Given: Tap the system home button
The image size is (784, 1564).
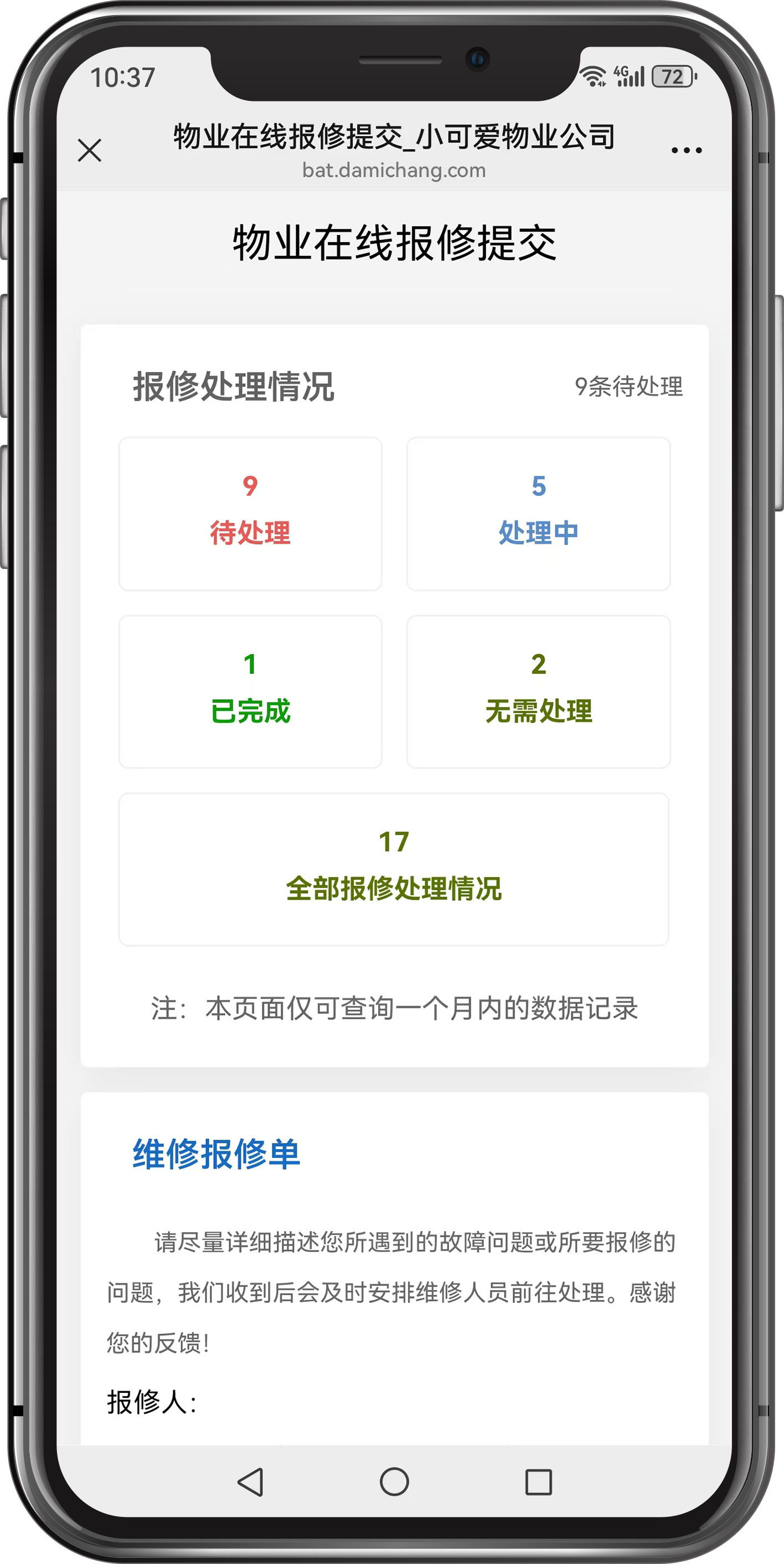Looking at the screenshot, I should click(x=394, y=1482).
